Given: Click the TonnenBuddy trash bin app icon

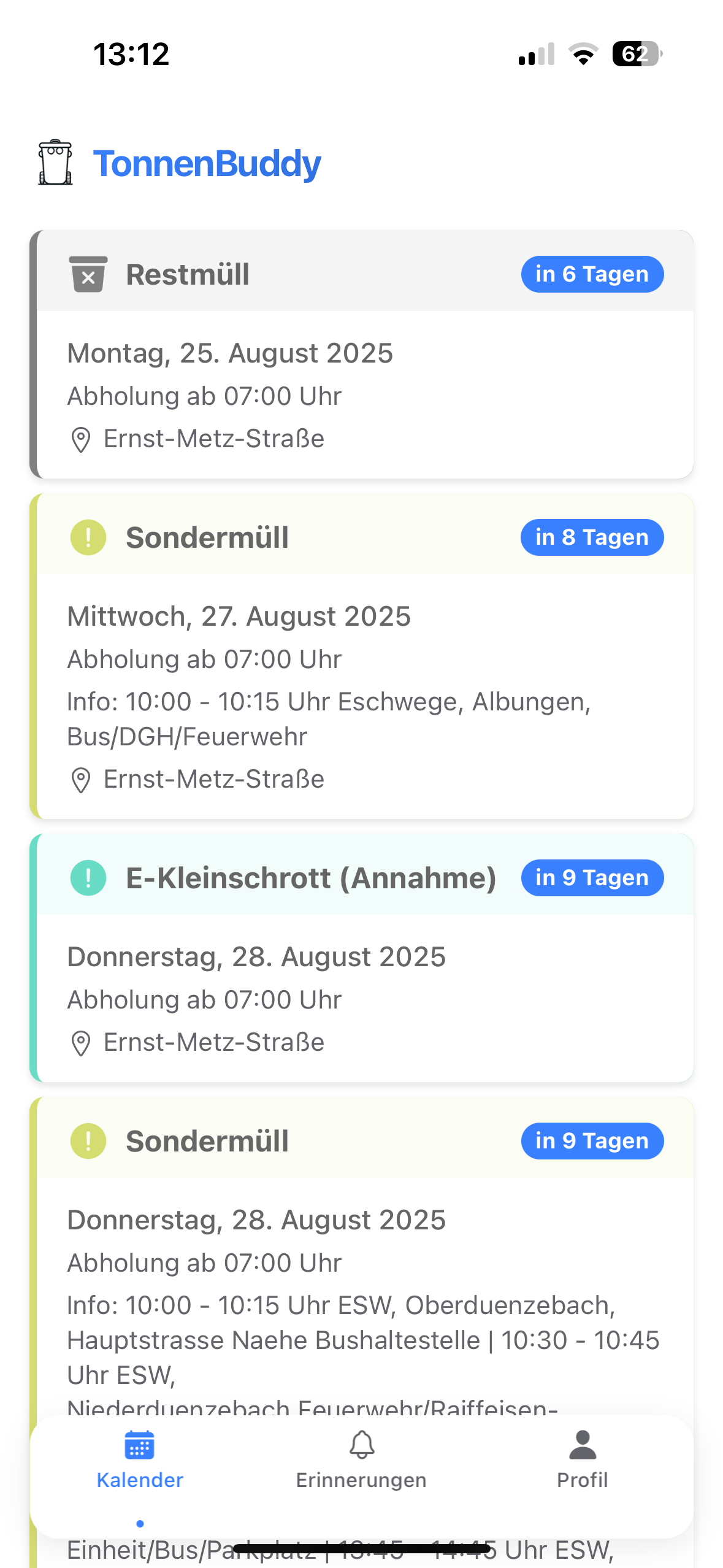Looking at the screenshot, I should 54,163.
